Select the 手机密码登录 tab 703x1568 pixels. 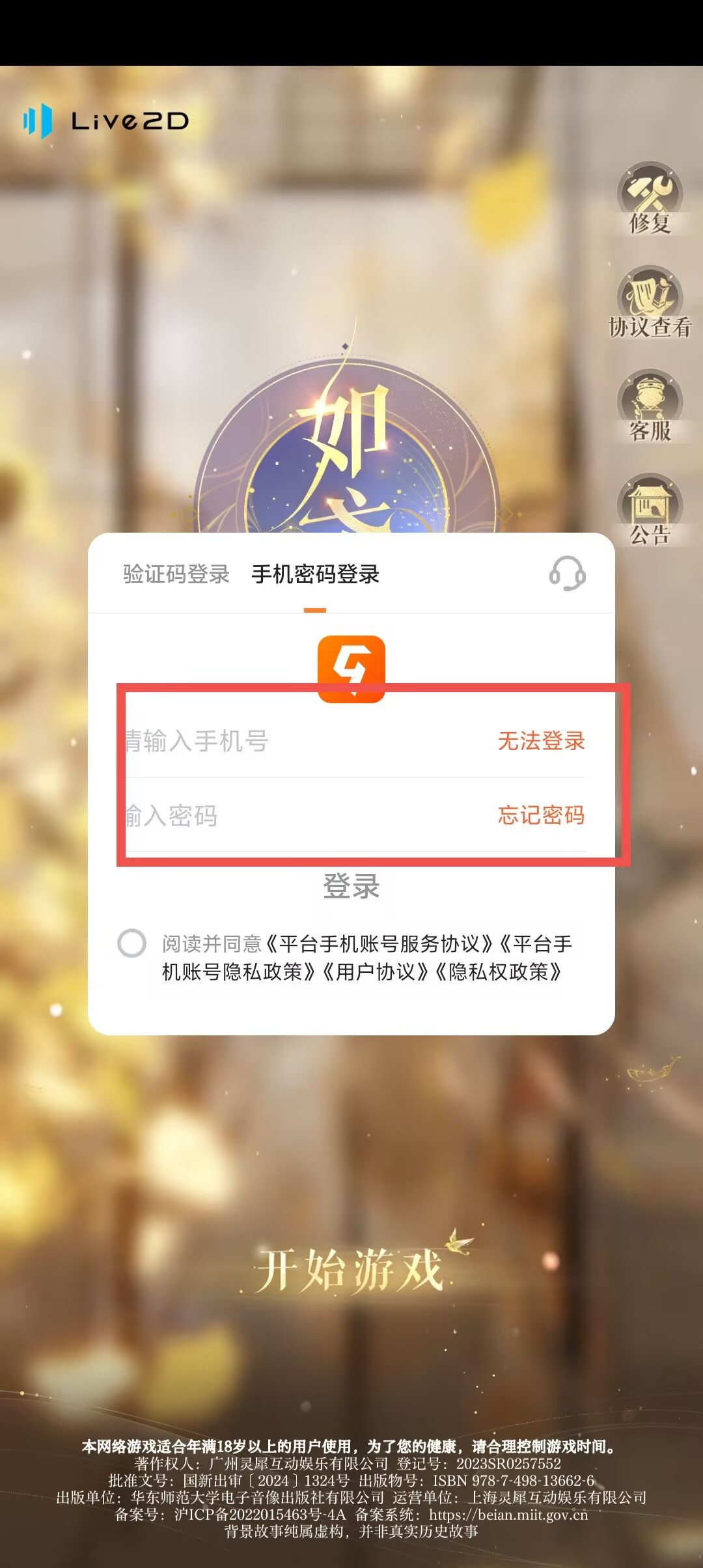pos(315,574)
